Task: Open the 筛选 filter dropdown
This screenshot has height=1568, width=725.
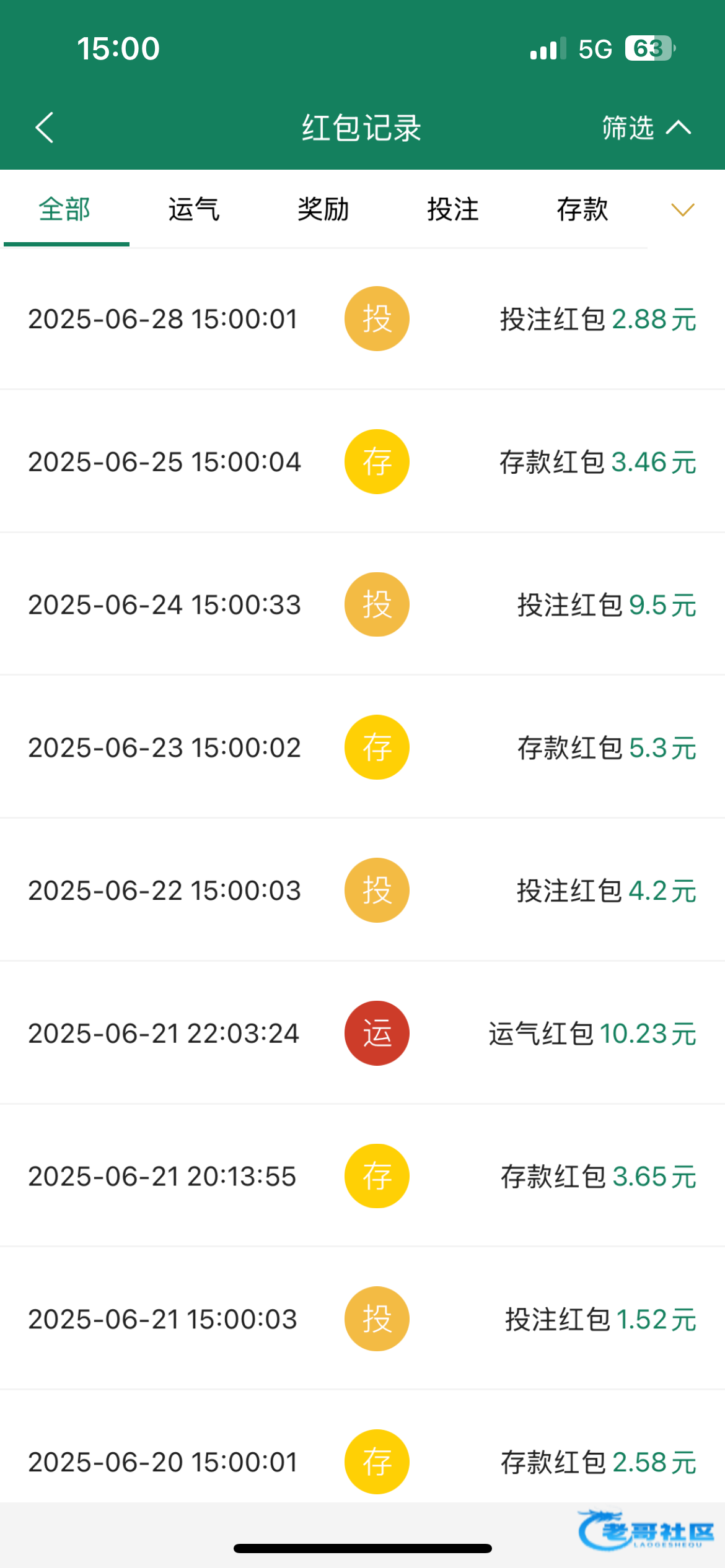Action: 646,128
